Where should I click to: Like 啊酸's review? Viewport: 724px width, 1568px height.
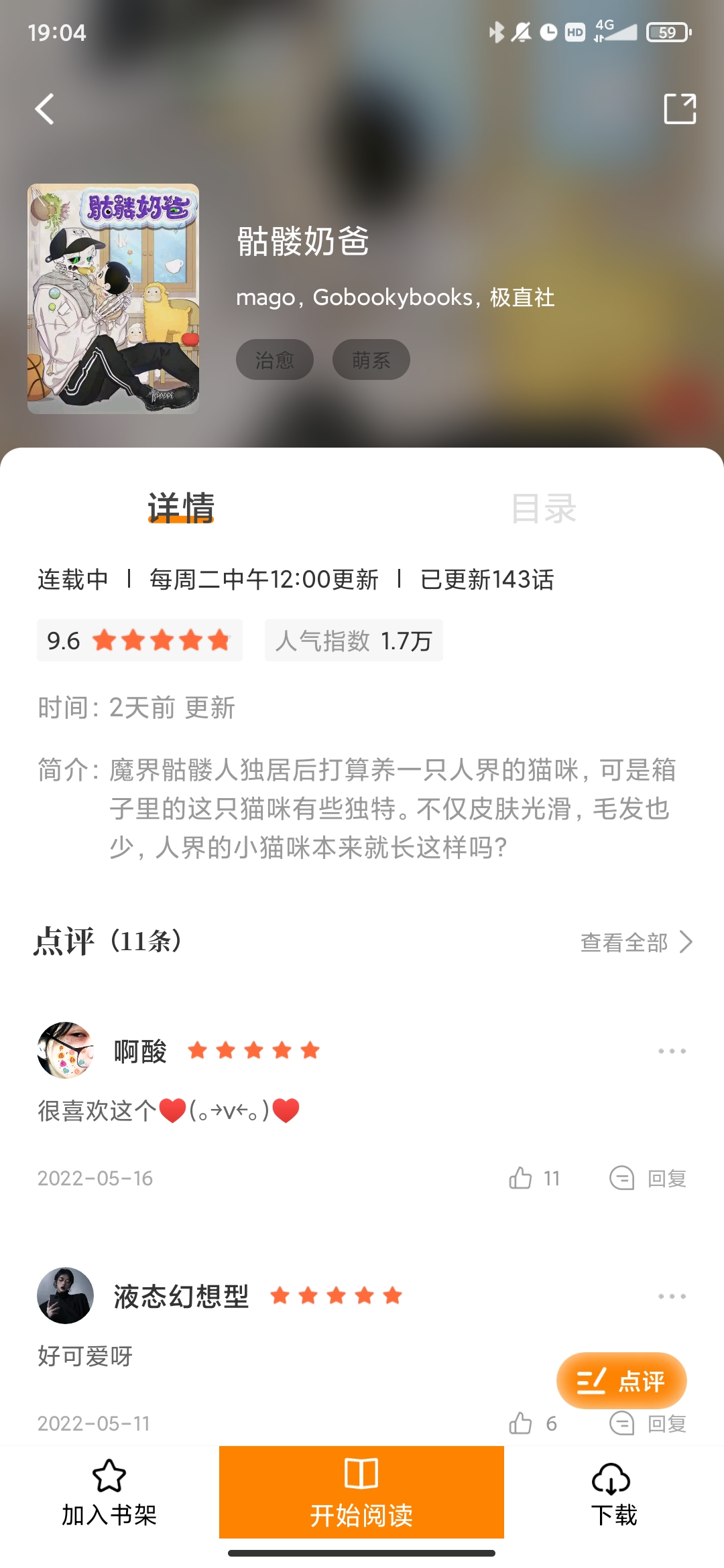pos(521,1178)
